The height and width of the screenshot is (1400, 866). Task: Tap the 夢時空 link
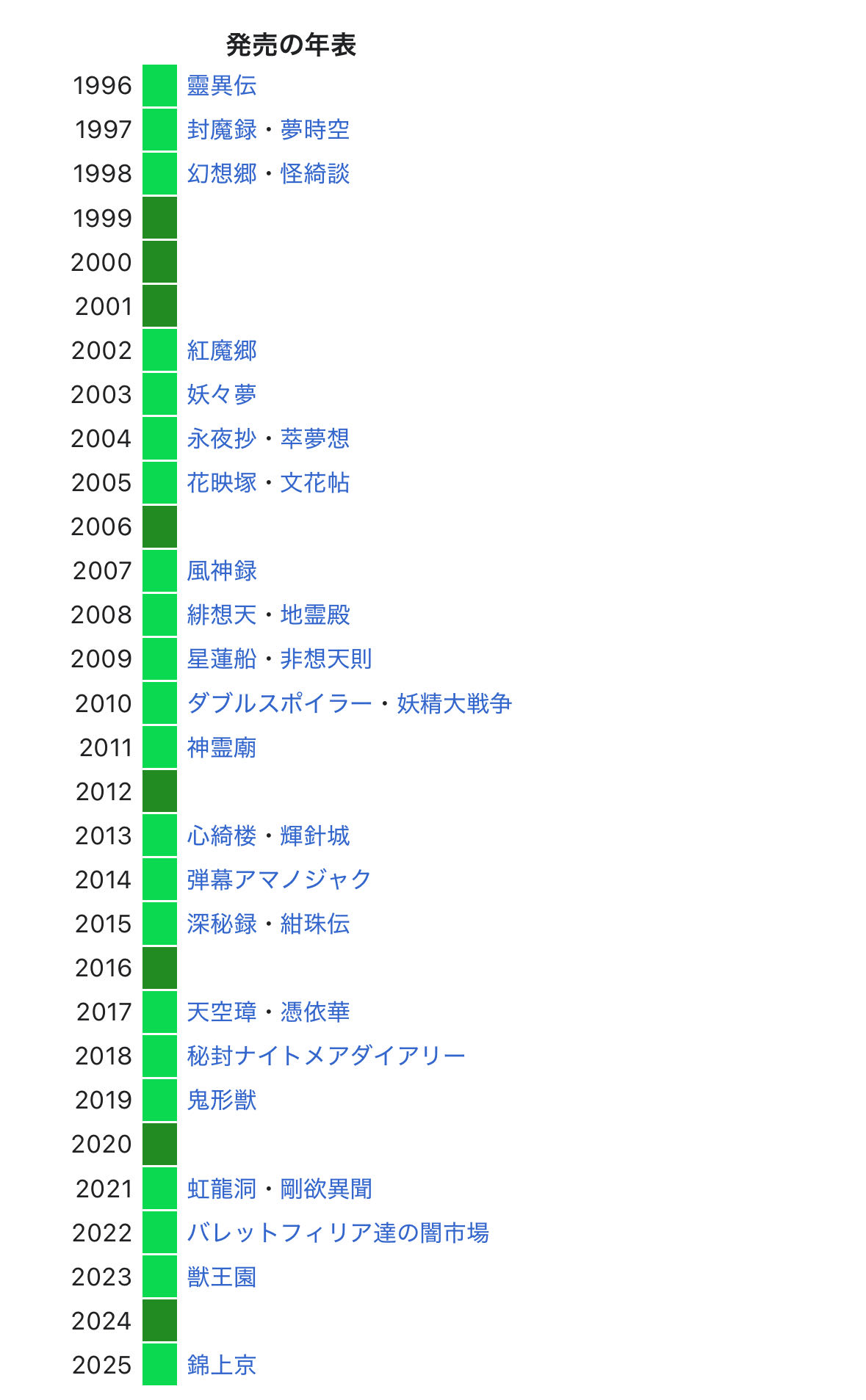point(315,130)
